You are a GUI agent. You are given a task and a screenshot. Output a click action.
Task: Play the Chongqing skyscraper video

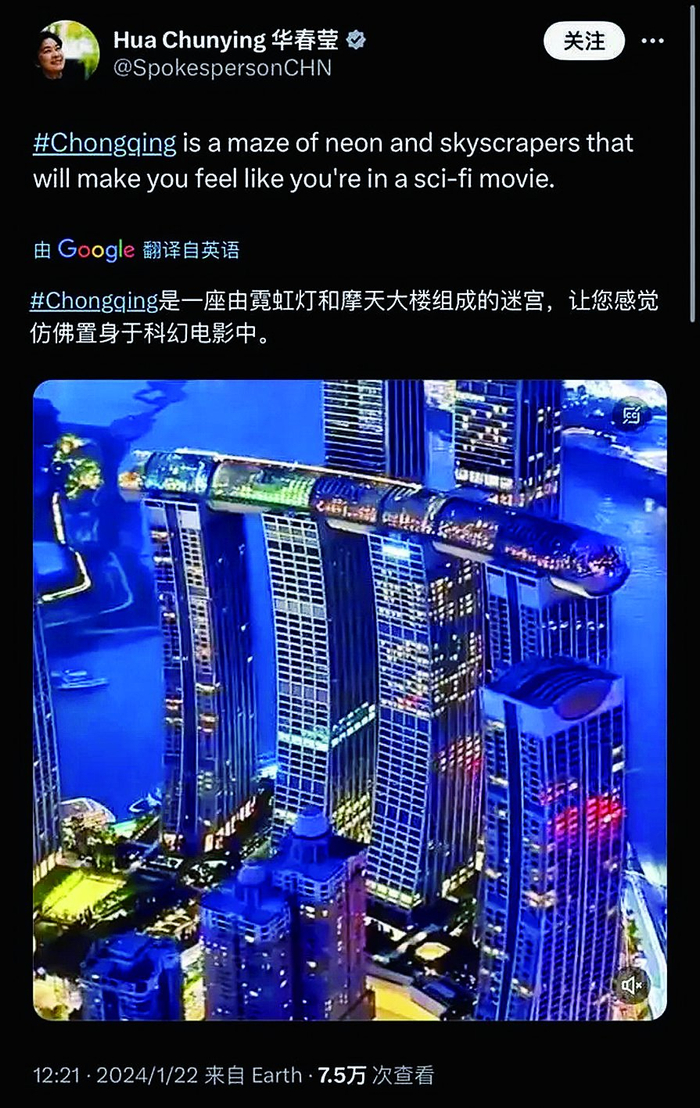[349, 700]
